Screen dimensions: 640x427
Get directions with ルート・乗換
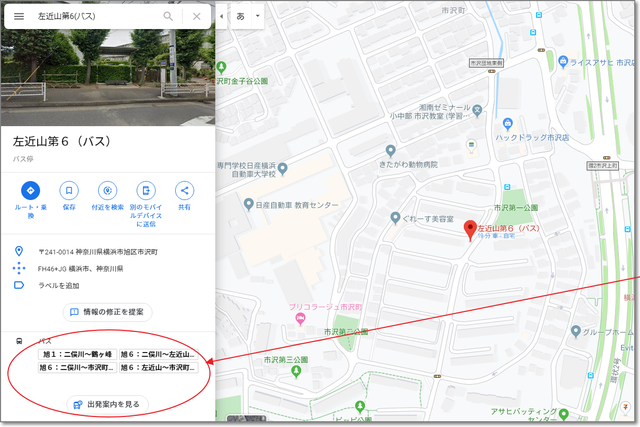click(30, 198)
